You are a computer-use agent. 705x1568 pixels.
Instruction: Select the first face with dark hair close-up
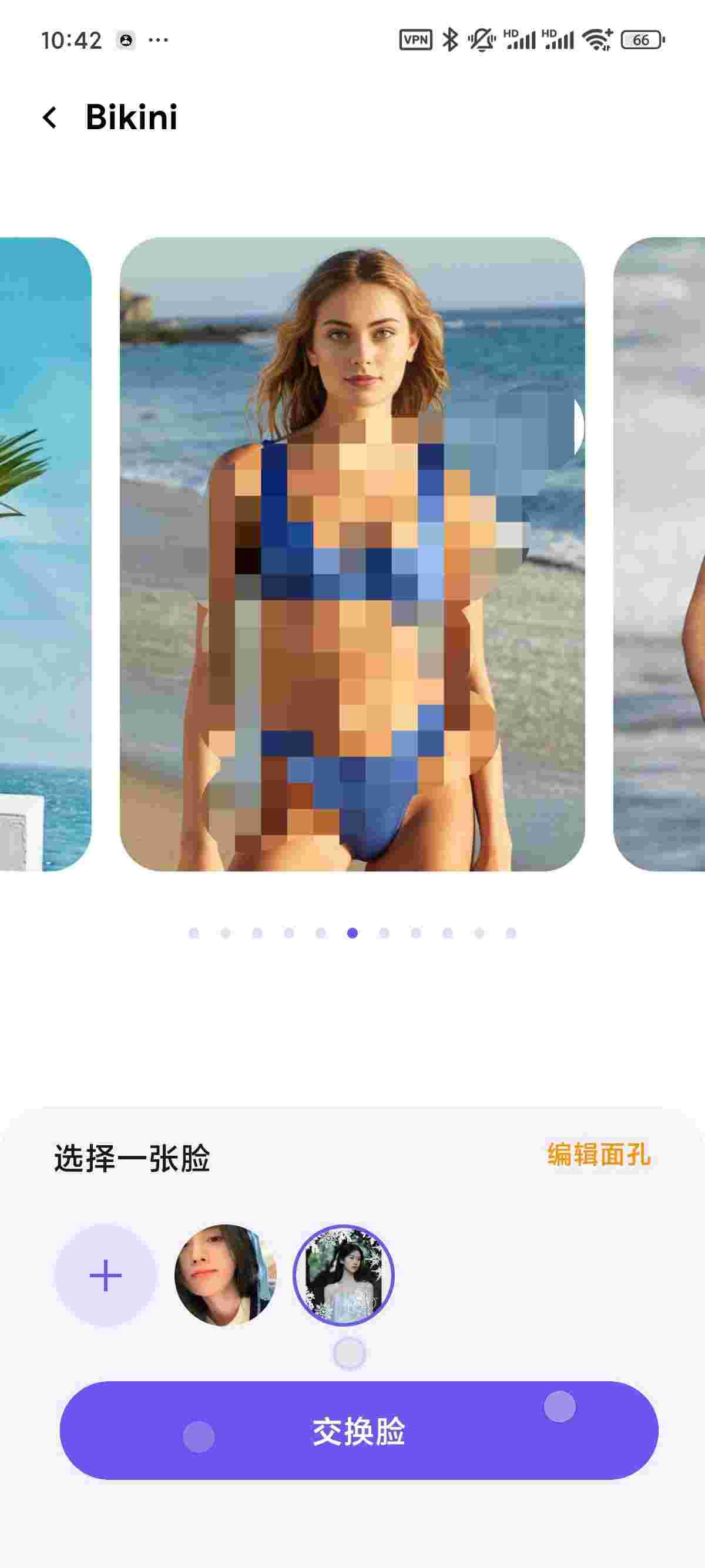[x=225, y=1275]
